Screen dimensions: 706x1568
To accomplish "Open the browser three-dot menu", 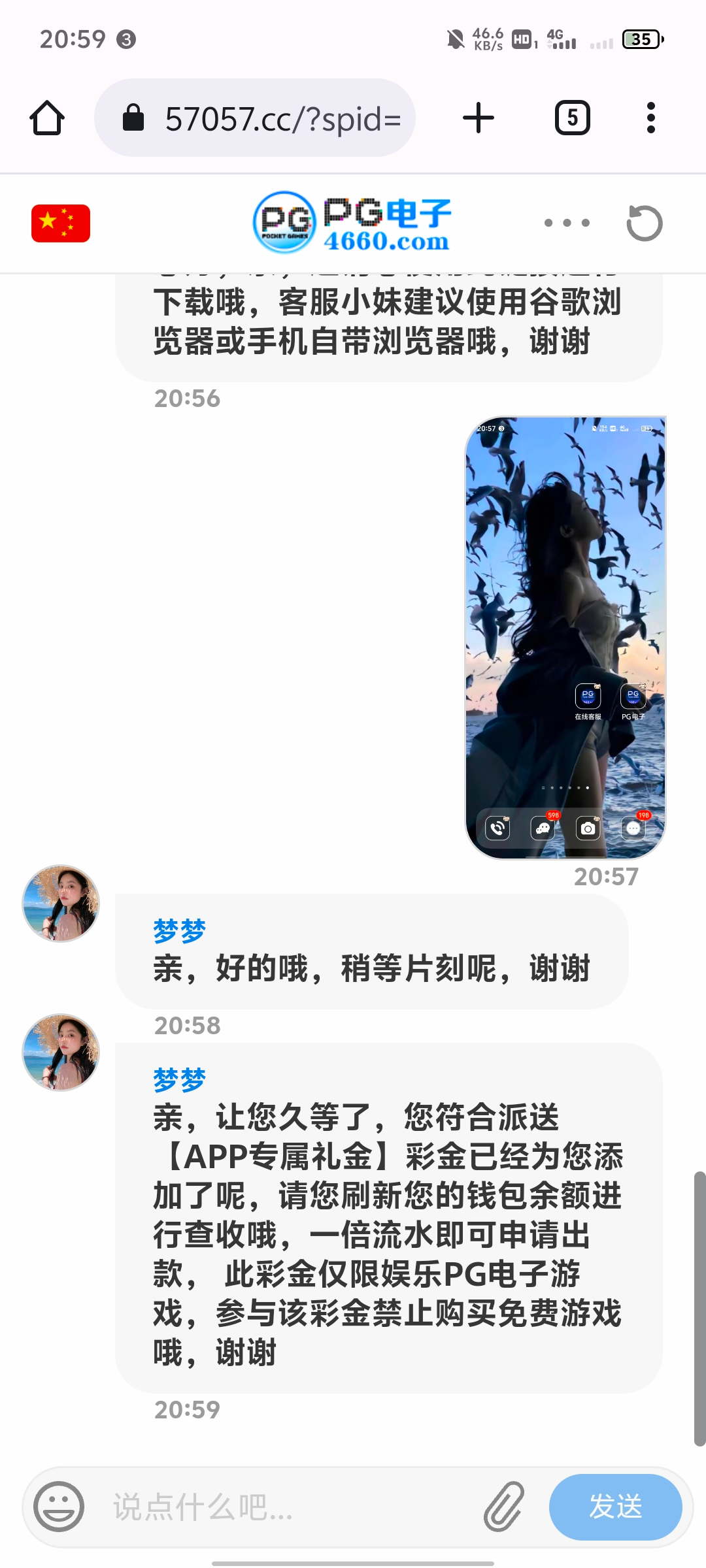I will (x=650, y=118).
